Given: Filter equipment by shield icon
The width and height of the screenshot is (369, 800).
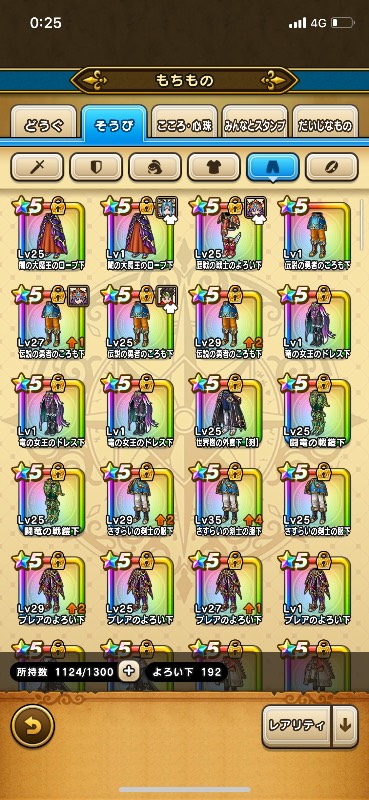Looking at the screenshot, I should click(x=96, y=167).
